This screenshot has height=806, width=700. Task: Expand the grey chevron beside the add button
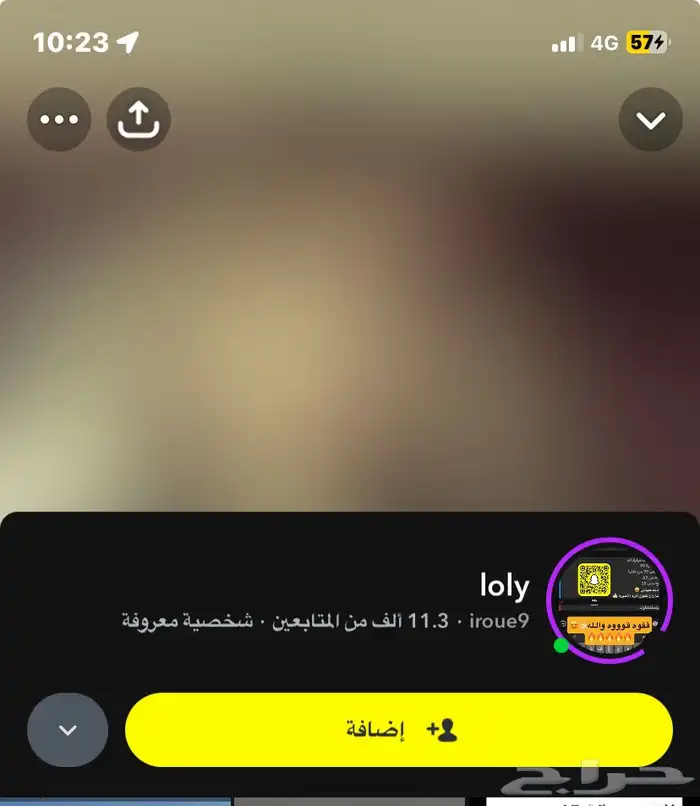68,730
